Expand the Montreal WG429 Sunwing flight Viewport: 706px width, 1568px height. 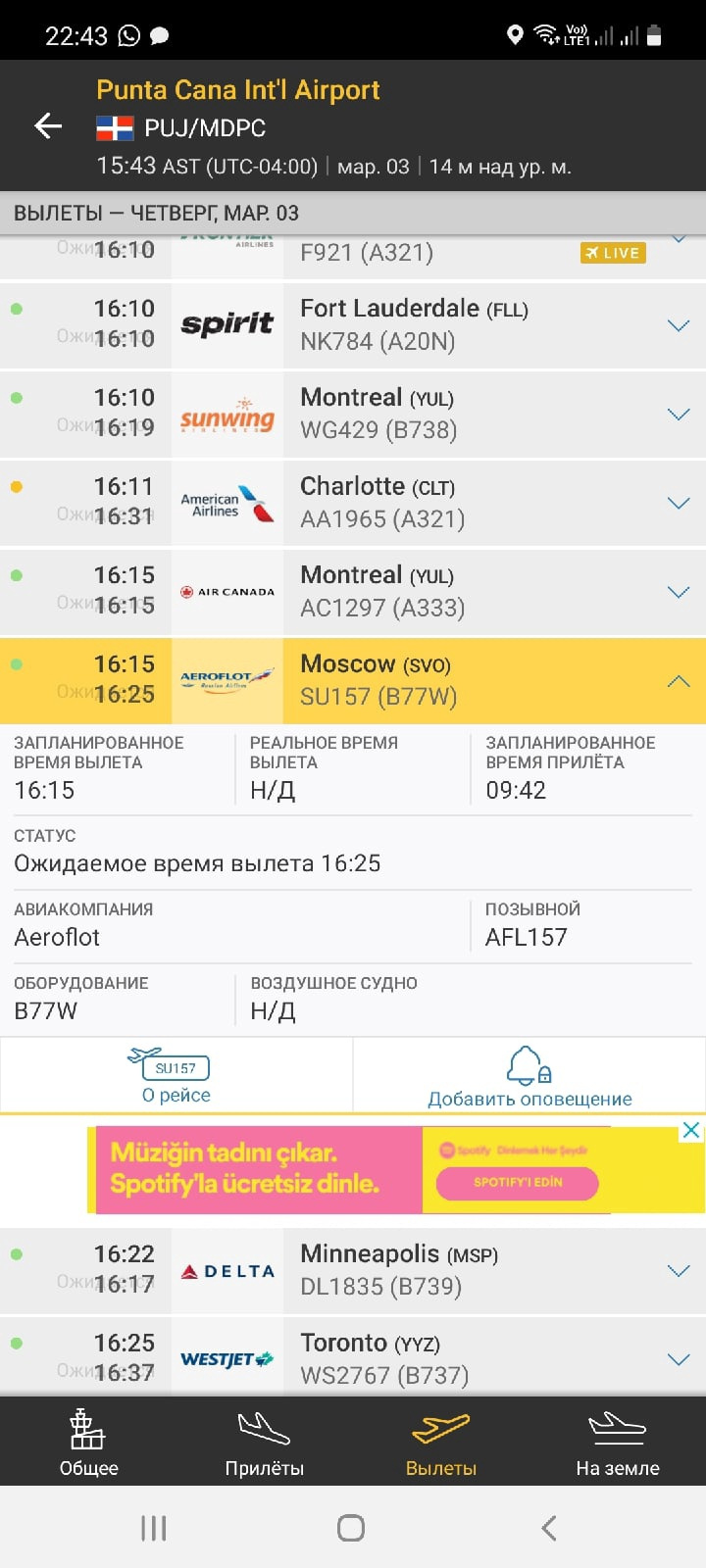678,415
